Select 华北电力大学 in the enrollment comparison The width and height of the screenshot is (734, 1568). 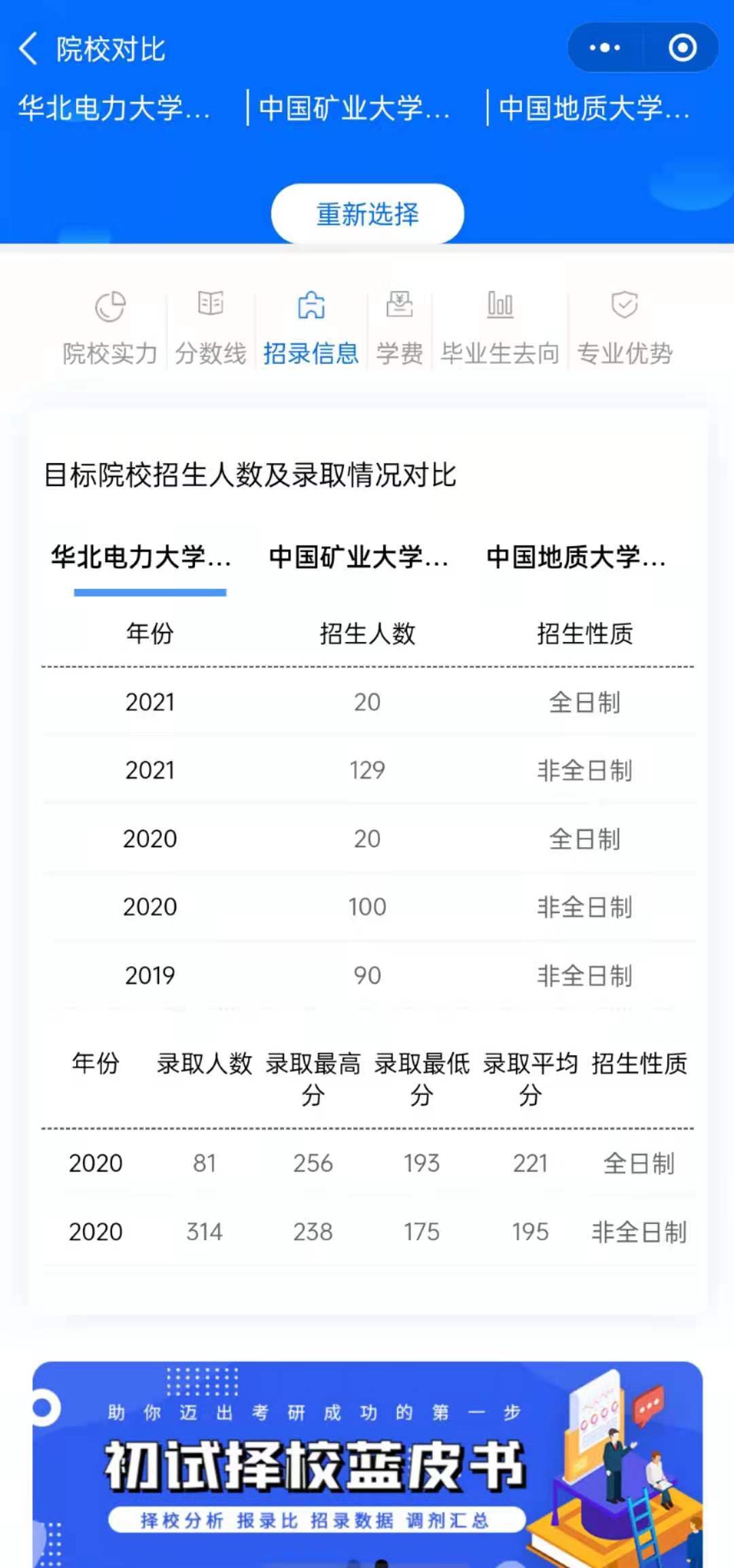pos(141,558)
